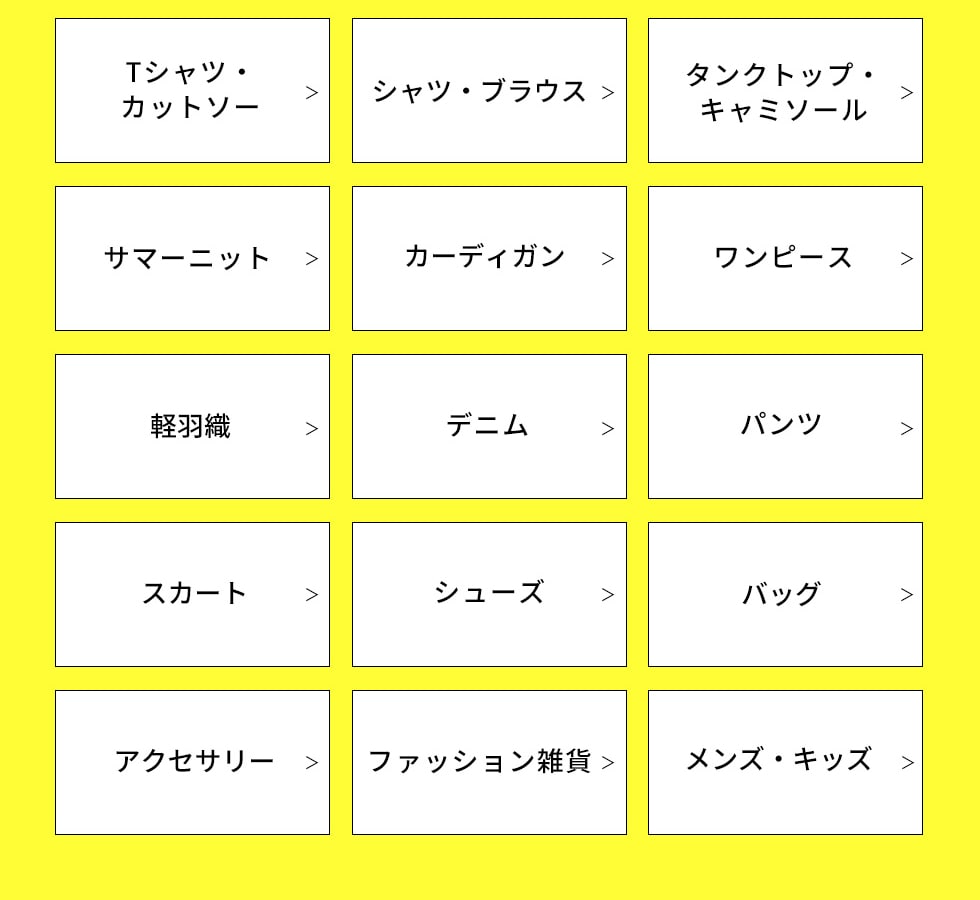View the ワンピース category

(x=785, y=258)
